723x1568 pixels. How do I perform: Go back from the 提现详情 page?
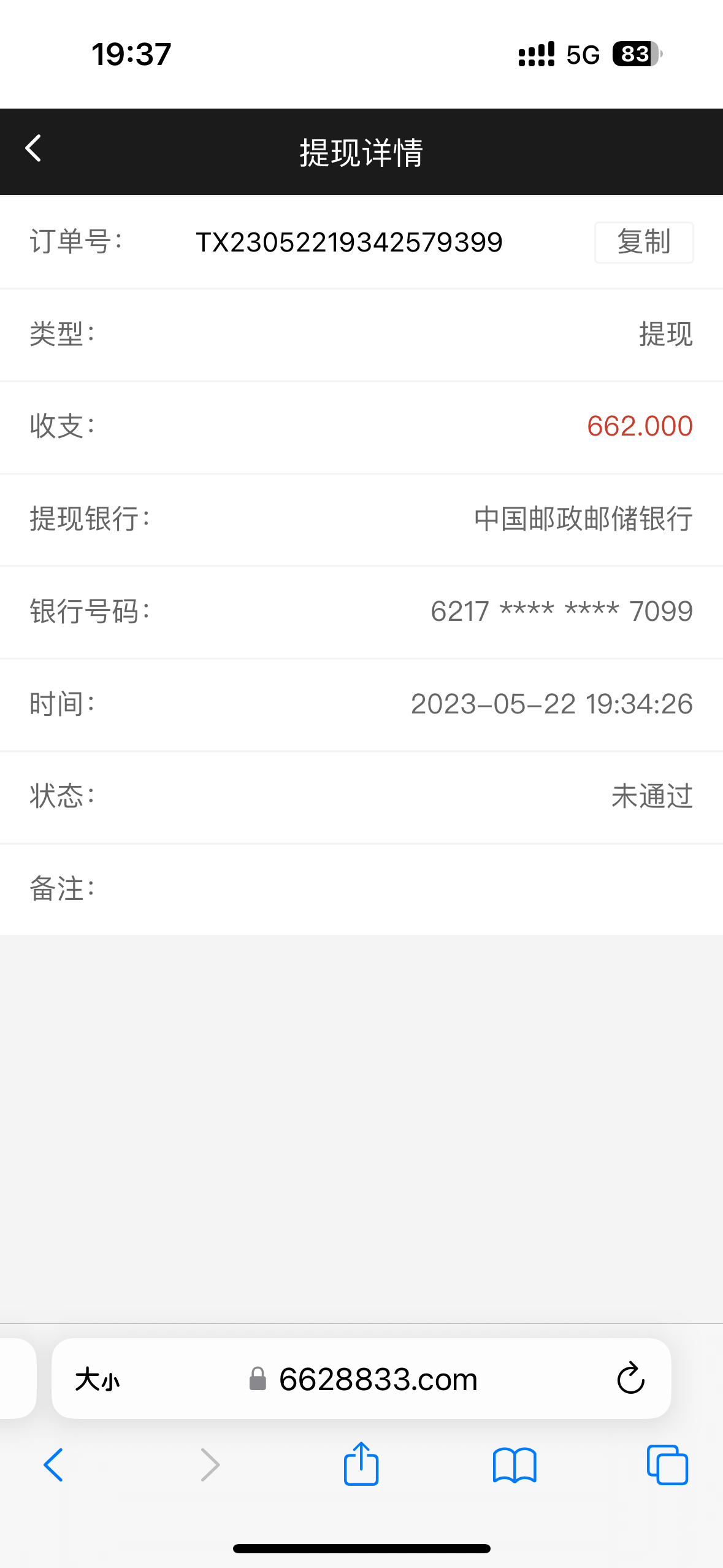[34, 149]
